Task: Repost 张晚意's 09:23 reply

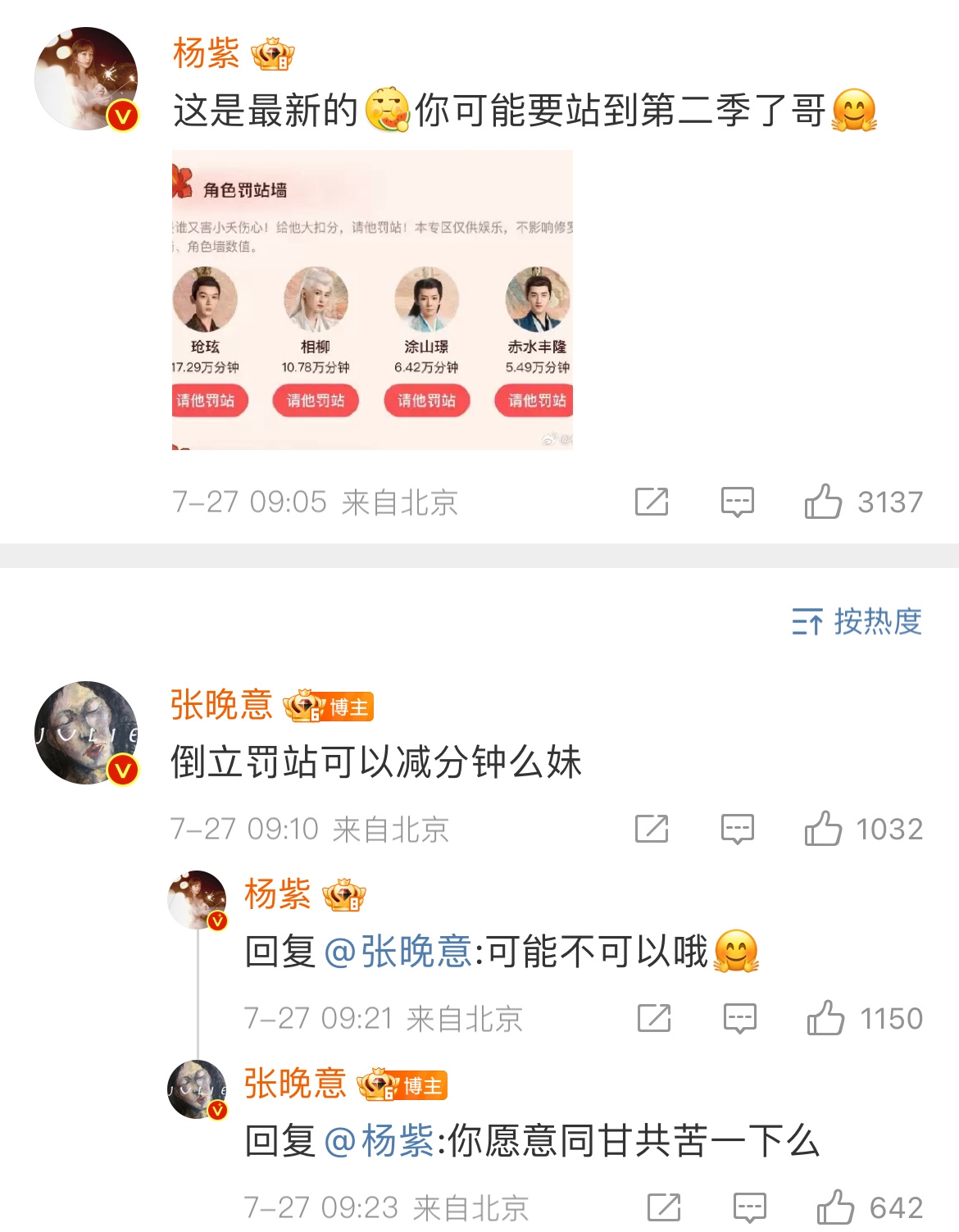Action: (x=664, y=1207)
